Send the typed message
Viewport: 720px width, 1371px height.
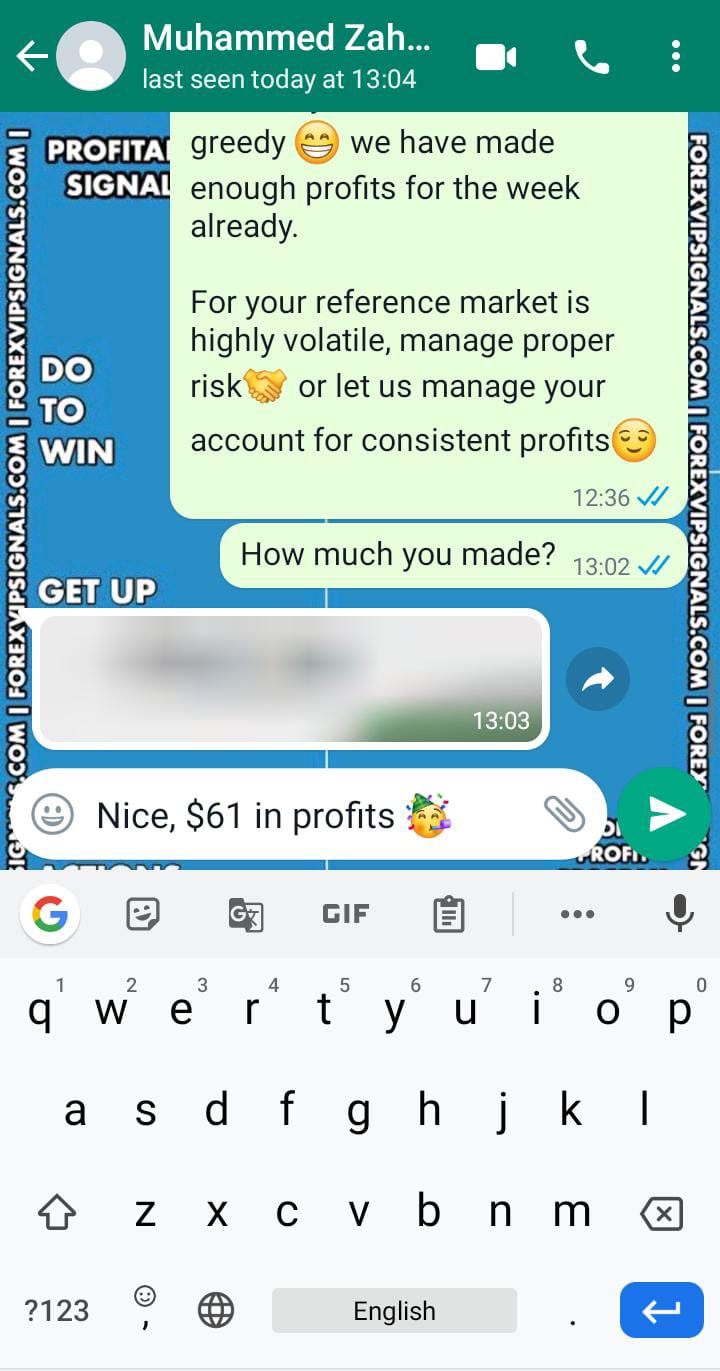coord(666,815)
